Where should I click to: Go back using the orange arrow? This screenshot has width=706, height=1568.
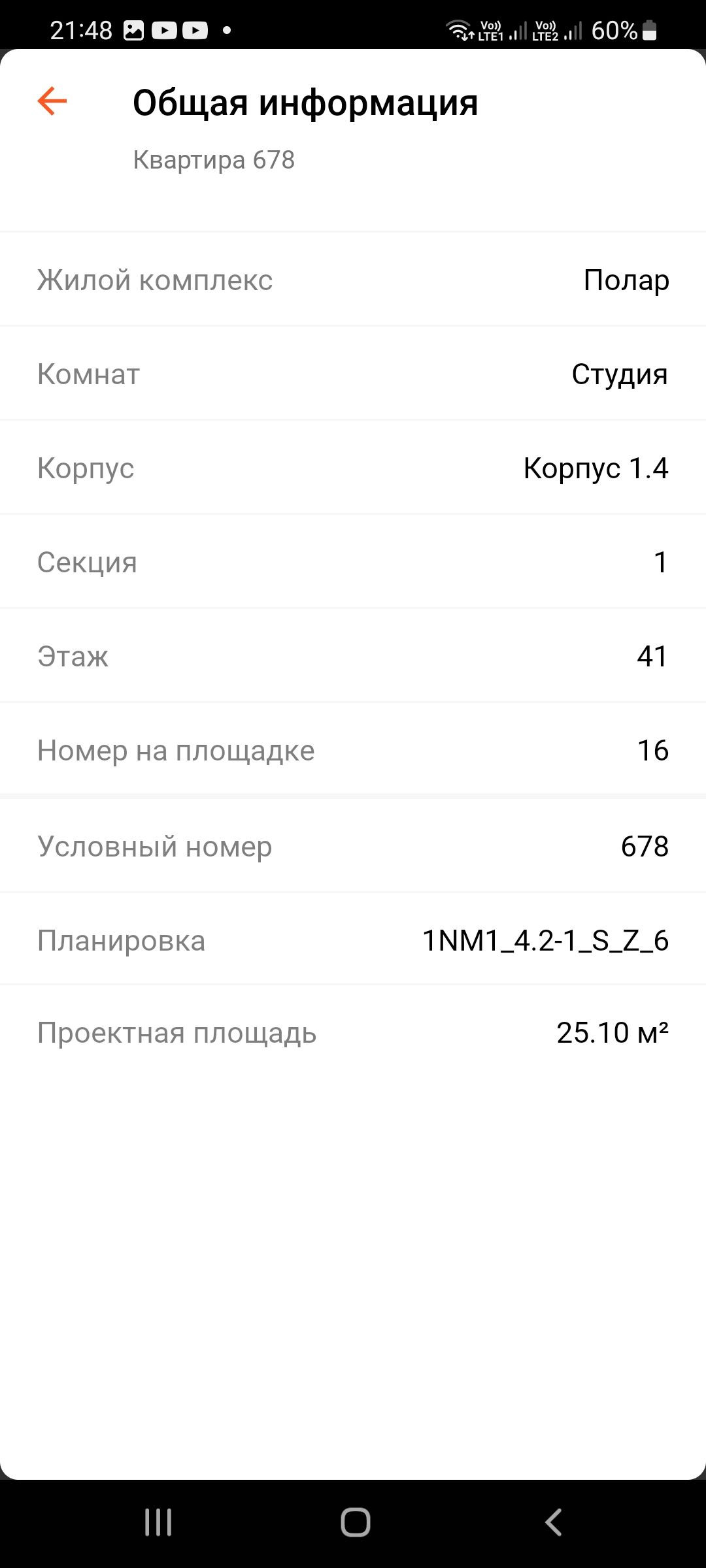coord(52,101)
